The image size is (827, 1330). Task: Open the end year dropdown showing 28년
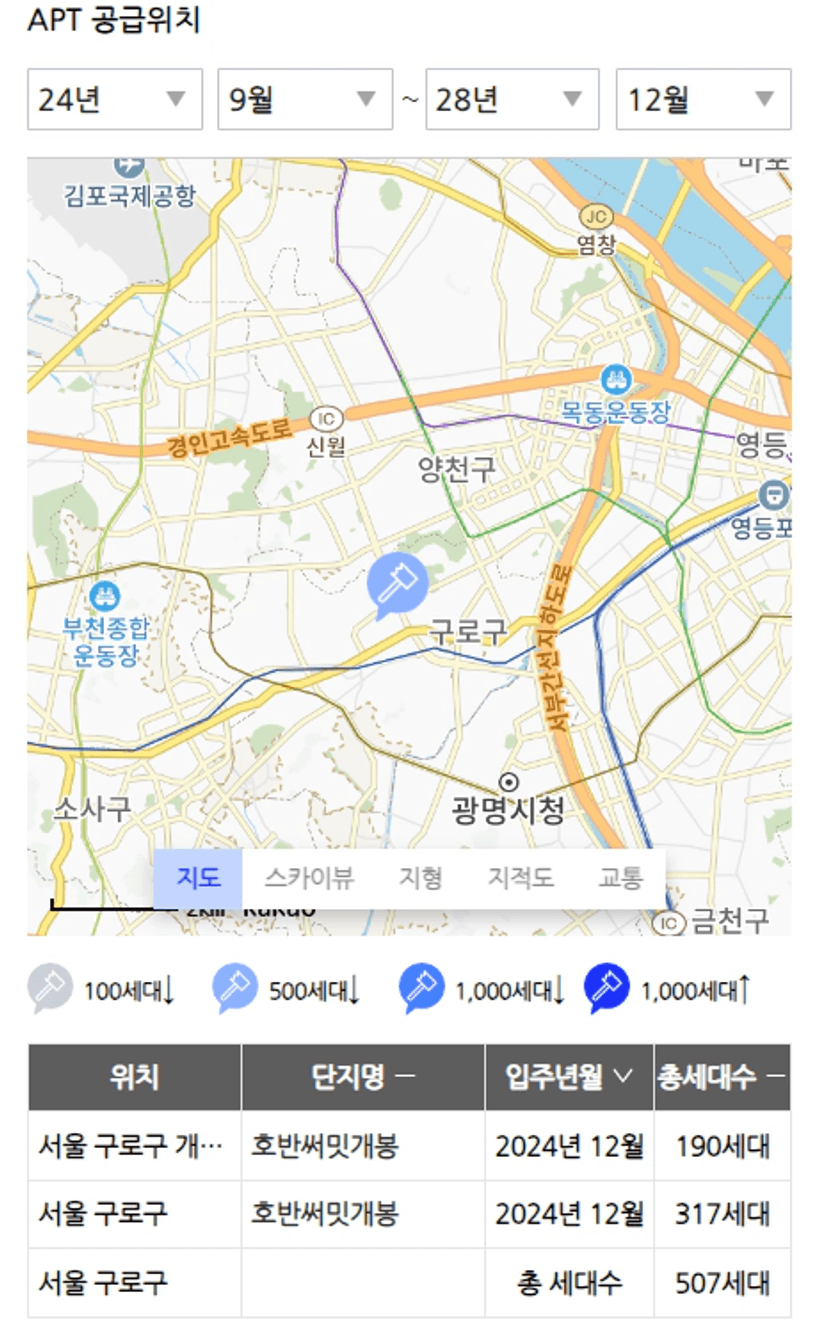tap(512, 99)
